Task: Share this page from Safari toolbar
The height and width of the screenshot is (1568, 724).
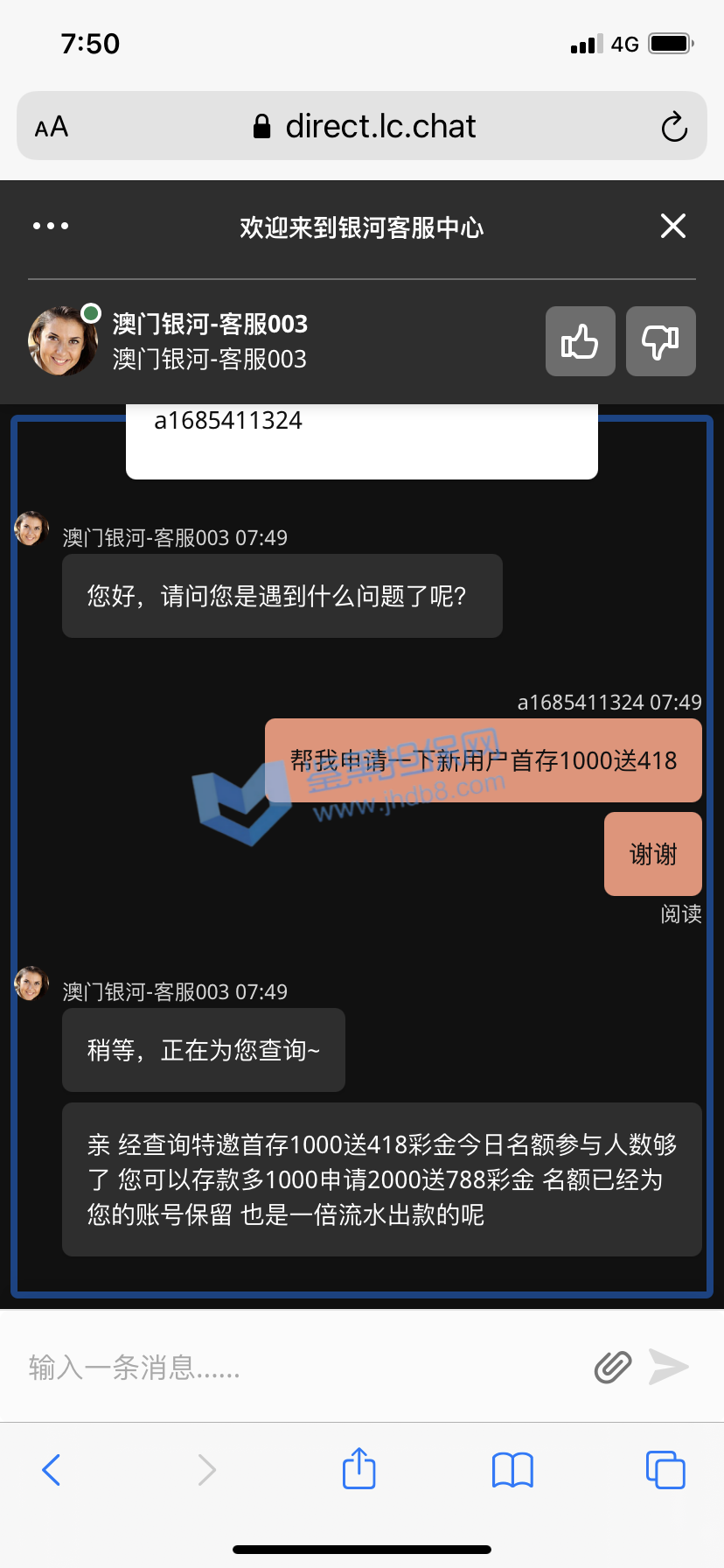Action: [x=359, y=1468]
